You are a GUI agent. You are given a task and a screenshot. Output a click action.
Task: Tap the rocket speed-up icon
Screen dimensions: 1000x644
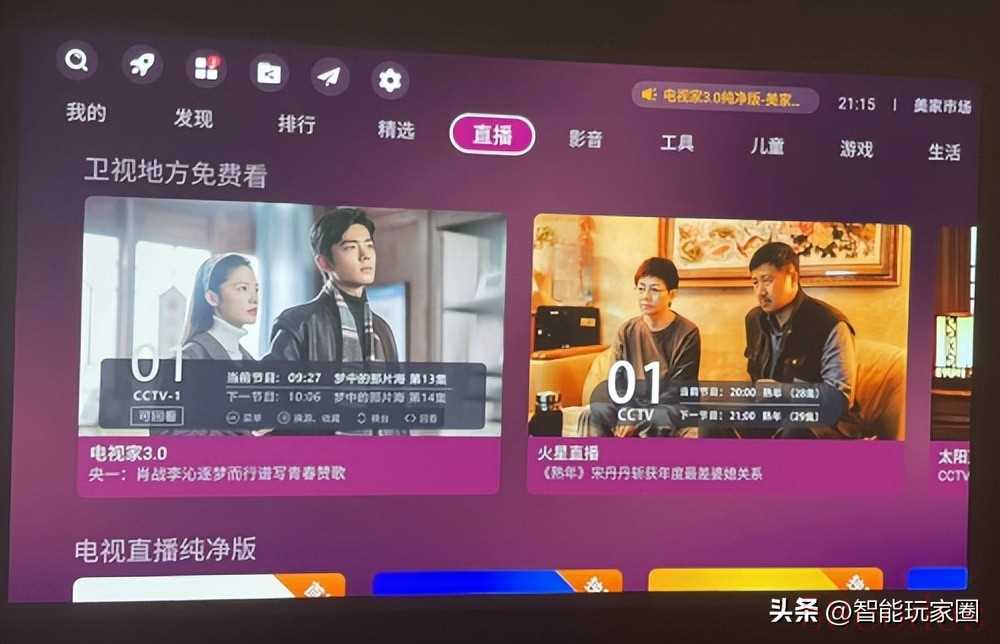pos(142,64)
